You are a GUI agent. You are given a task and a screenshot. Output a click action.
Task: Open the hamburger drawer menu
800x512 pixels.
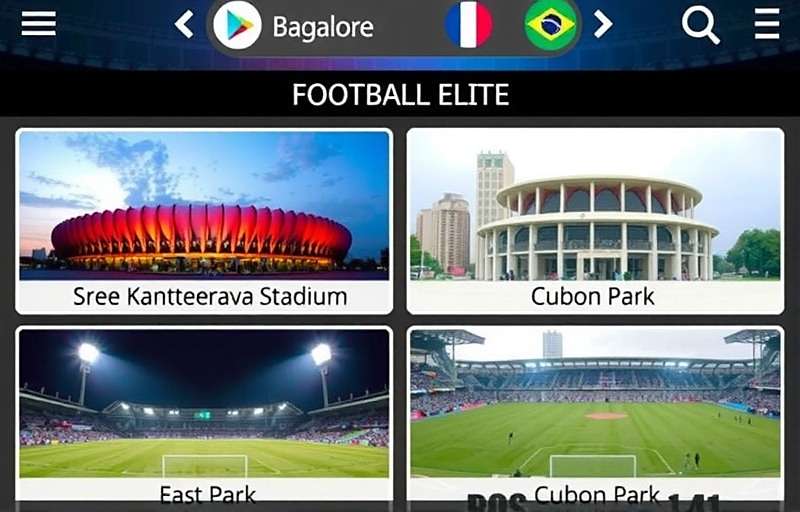click(38, 23)
